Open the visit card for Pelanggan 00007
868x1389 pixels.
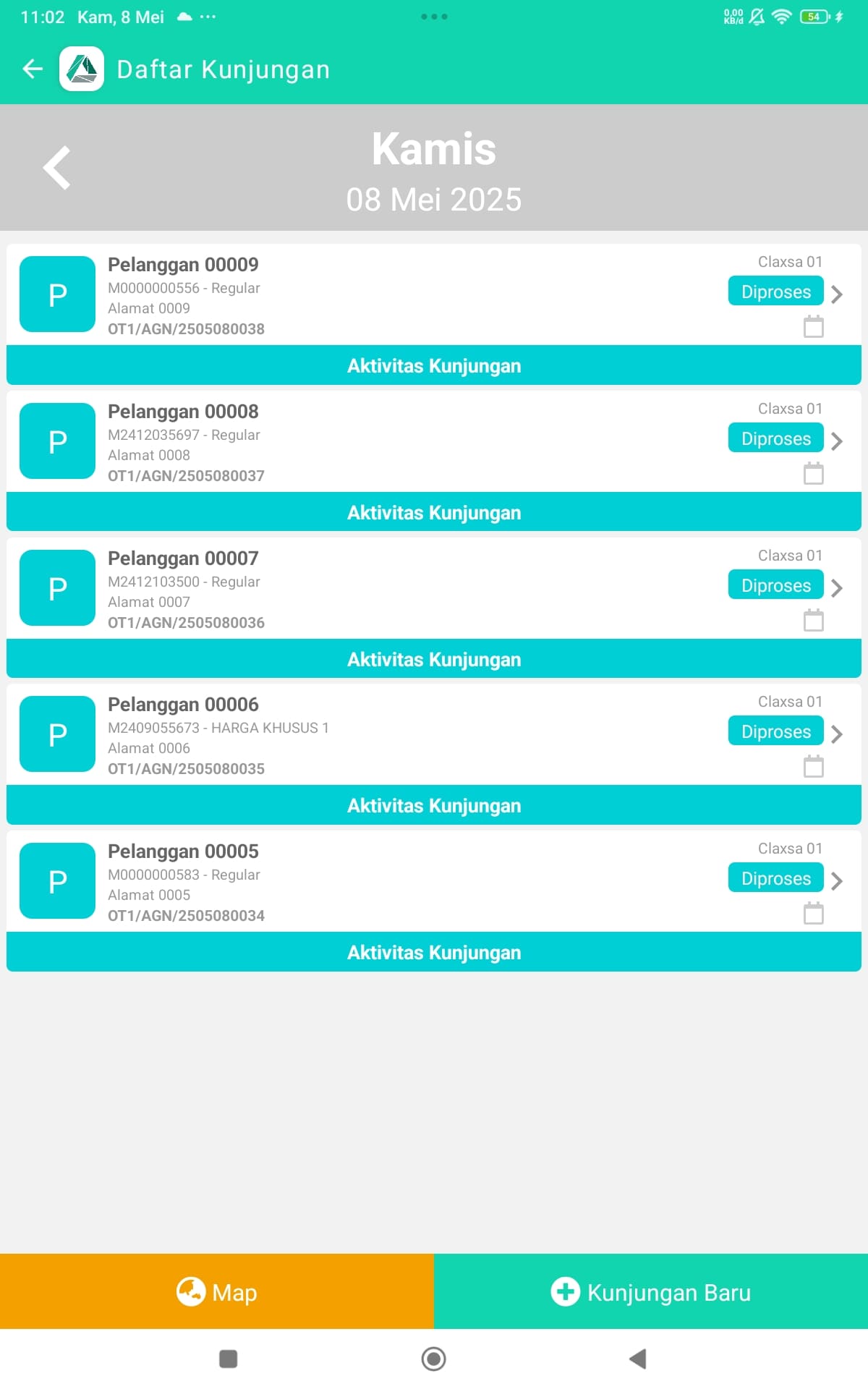(x=434, y=588)
